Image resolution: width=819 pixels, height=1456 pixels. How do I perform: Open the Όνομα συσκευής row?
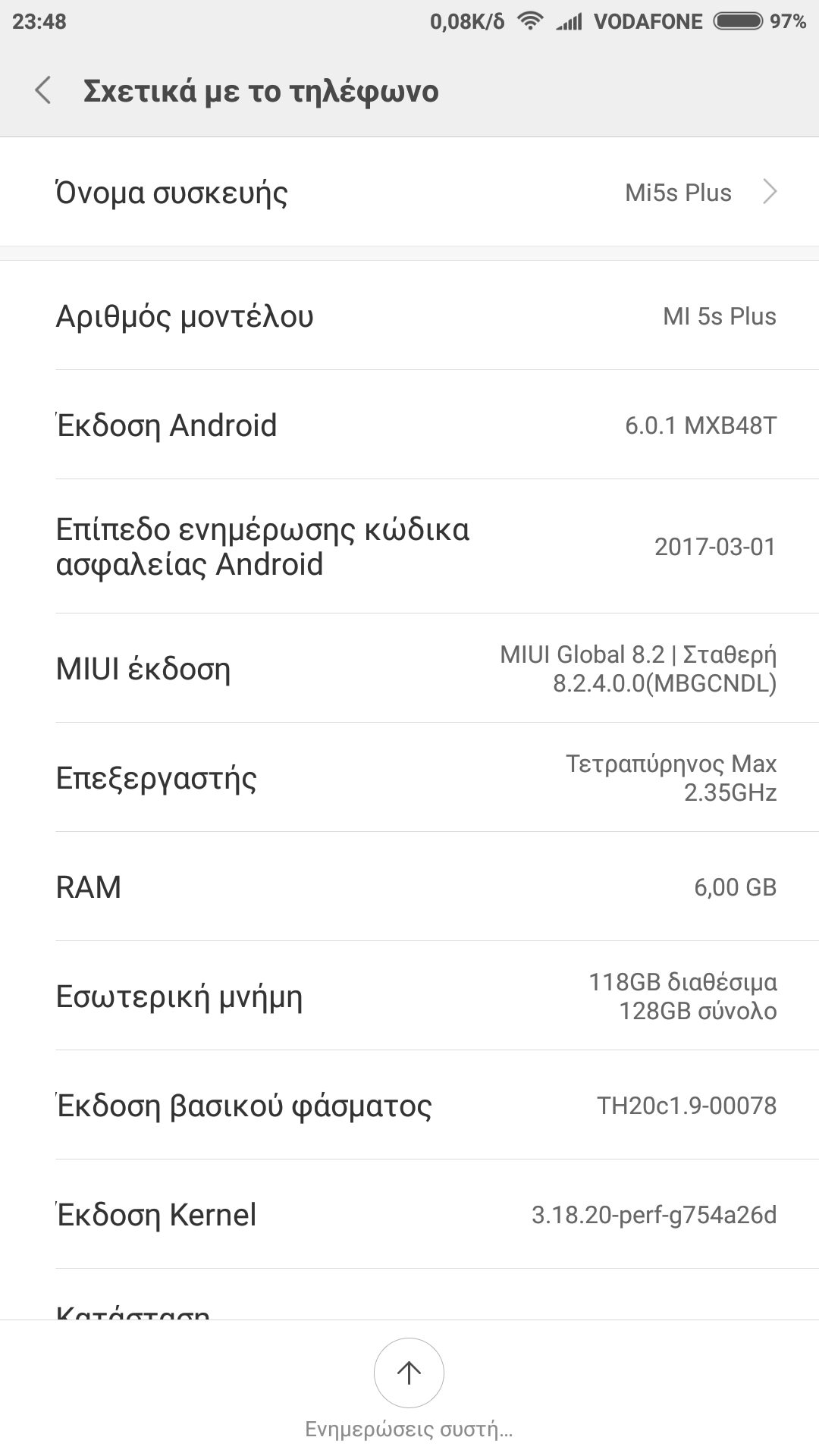click(x=409, y=193)
